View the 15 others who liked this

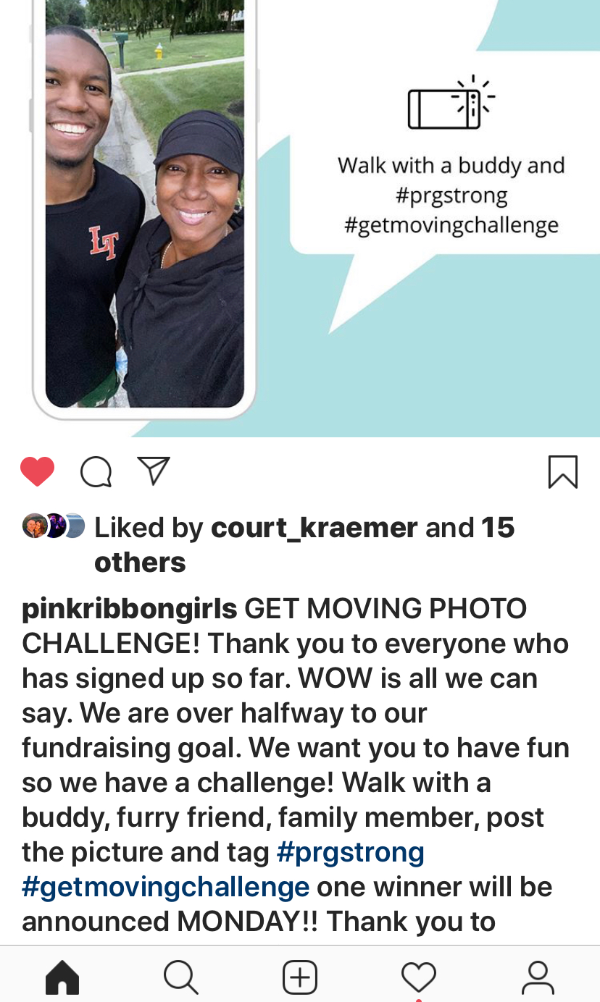pyautogui.click(x=304, y=545)
